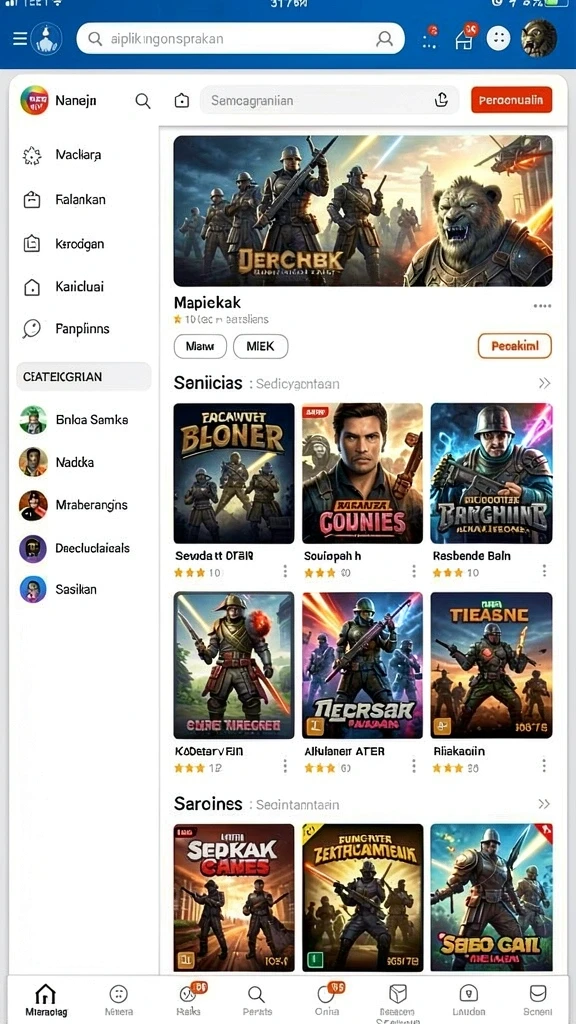The height and width of the screenshot is (1024, 576).
Task: Select Panplinns in the sidebar
Action: 84,328
